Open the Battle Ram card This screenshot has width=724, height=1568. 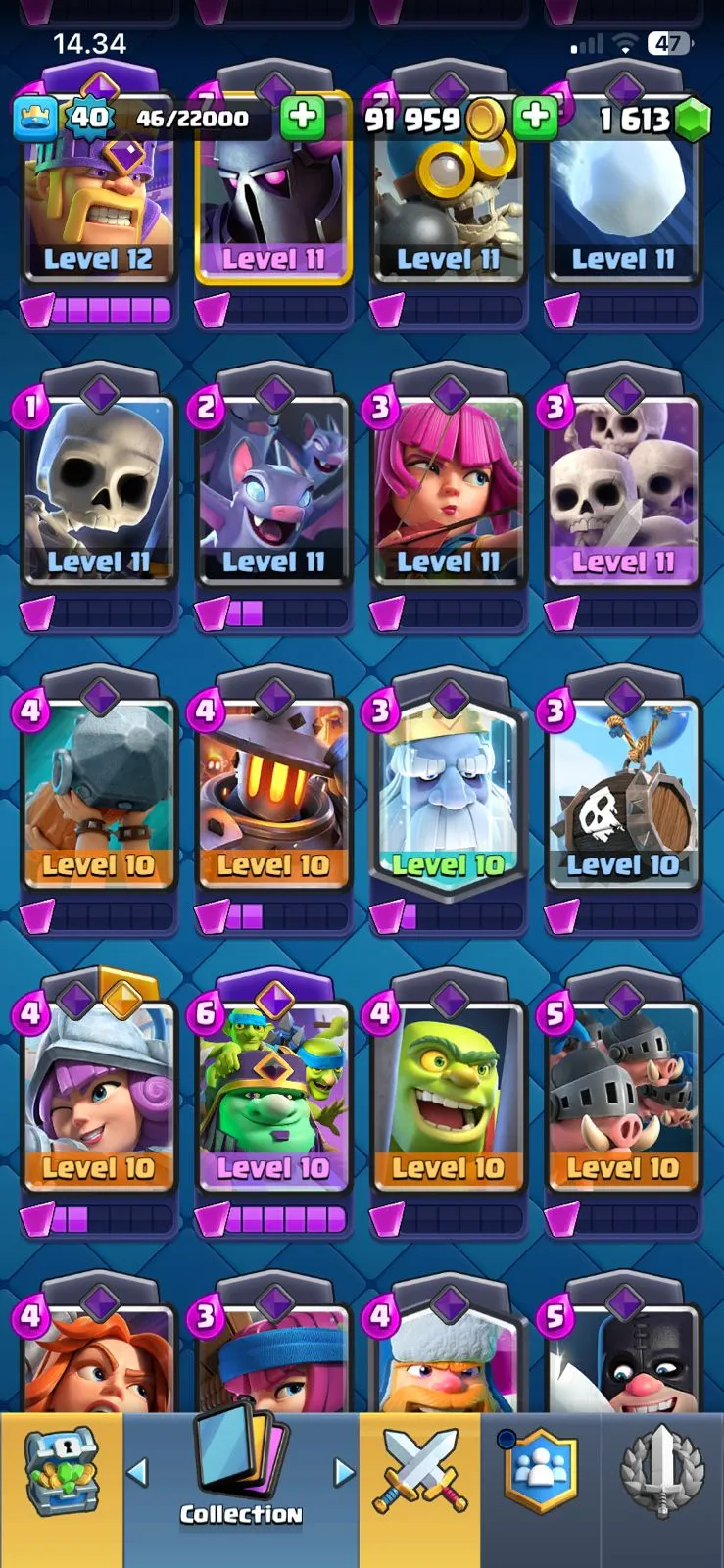(98, 794)
